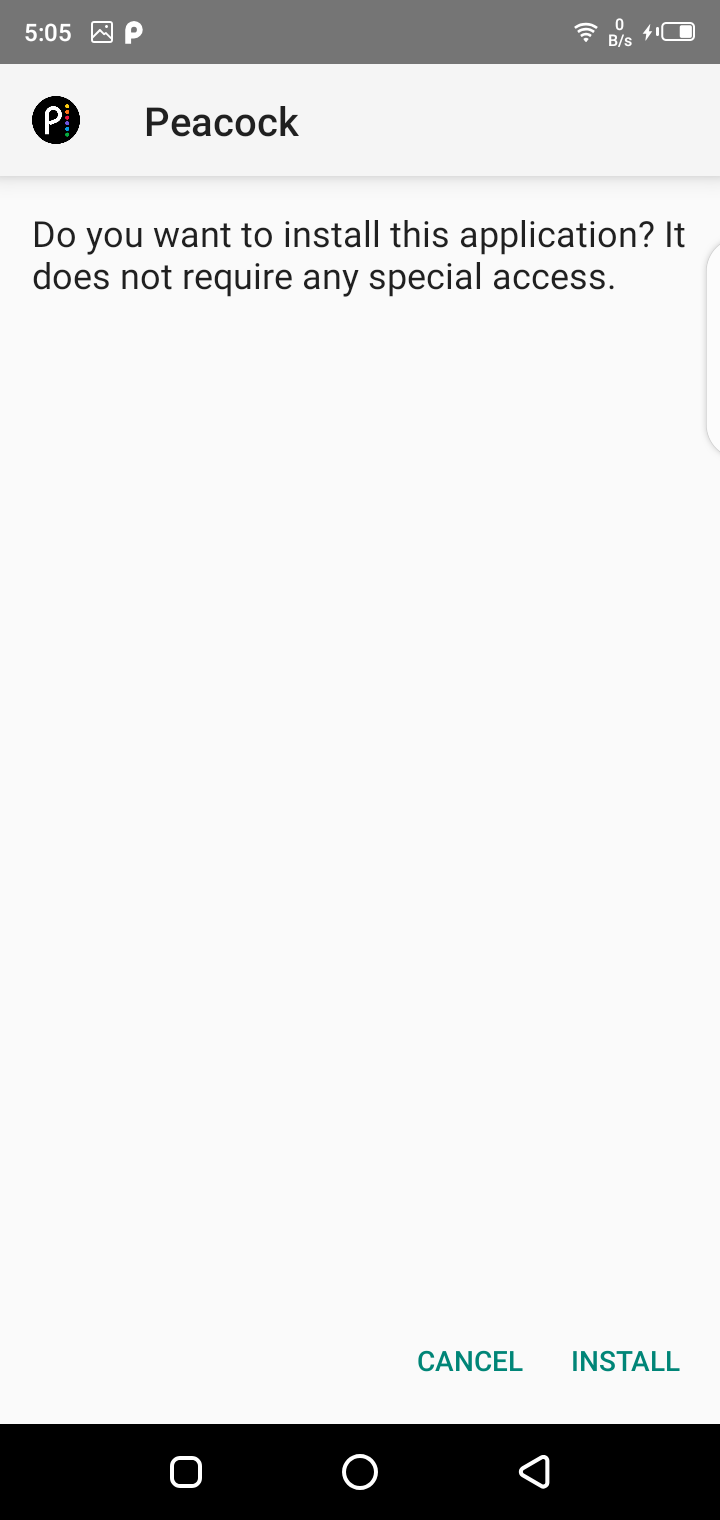Cancel the Peacock installation
Screen dimensions: 720x1520
tap(469, 1361)
